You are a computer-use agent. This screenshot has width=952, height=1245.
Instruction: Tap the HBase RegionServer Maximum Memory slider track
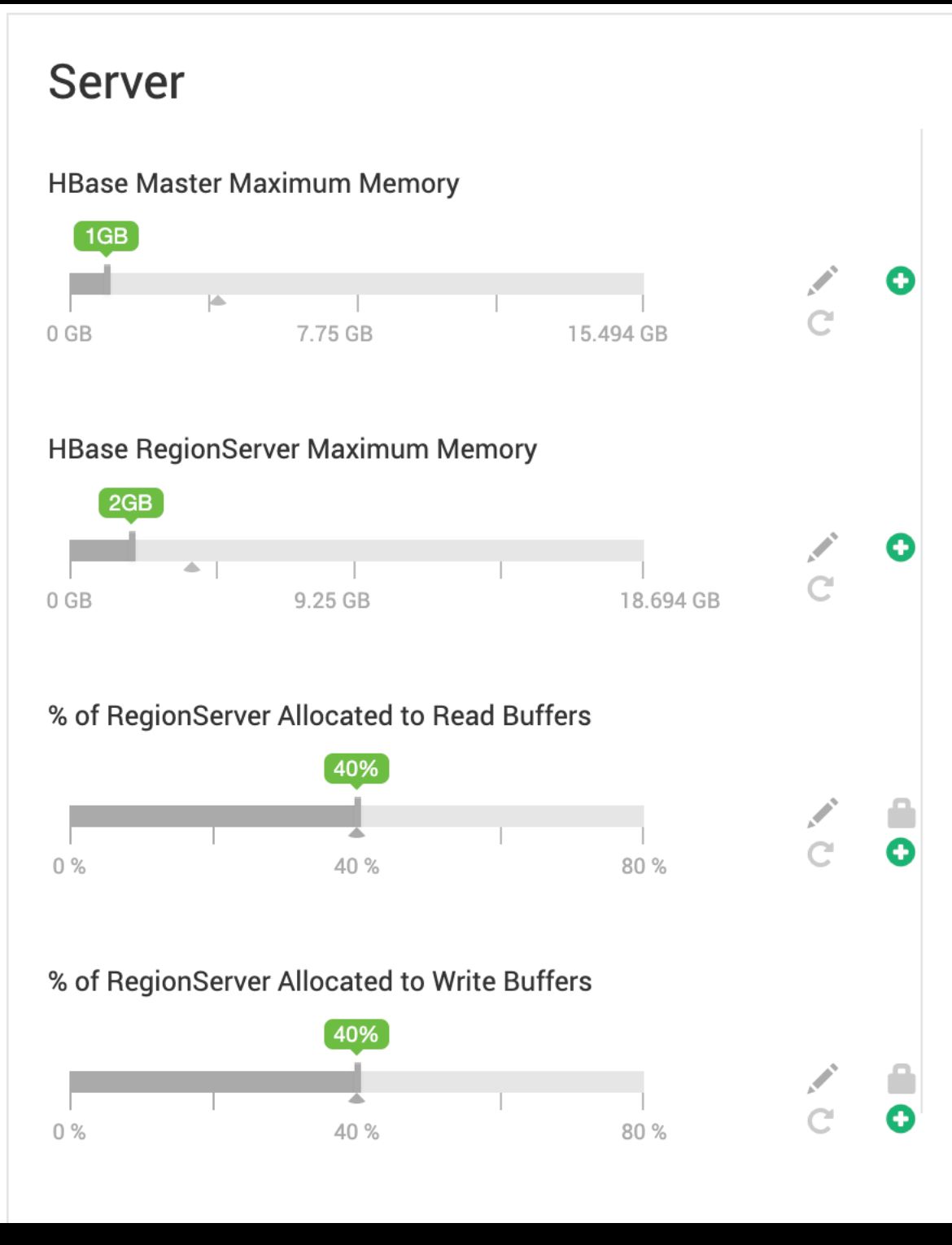pyautogui.click(x=356, y=550)
